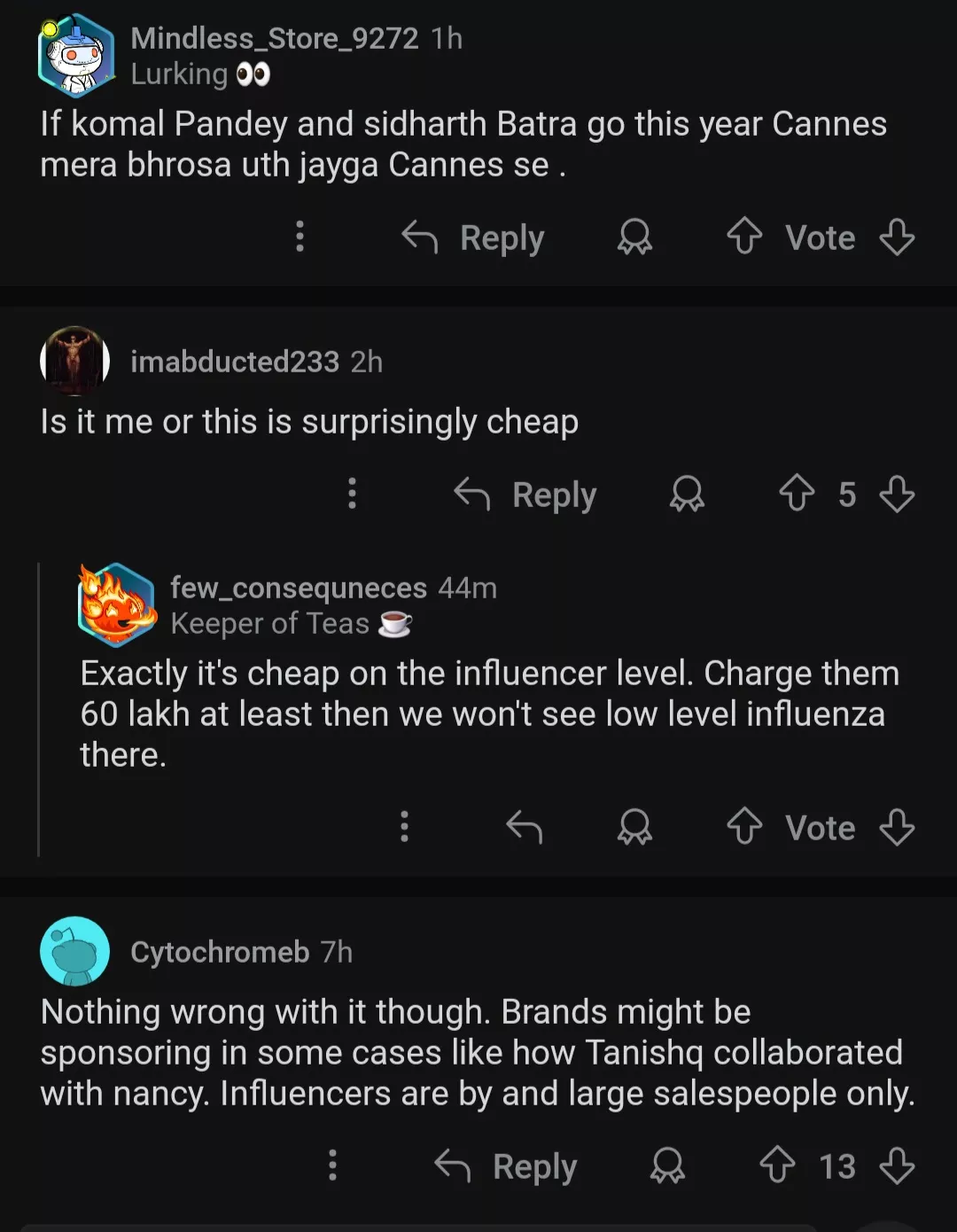
Task: Reply to imabducted233's comment
Action: pos(525,494)
